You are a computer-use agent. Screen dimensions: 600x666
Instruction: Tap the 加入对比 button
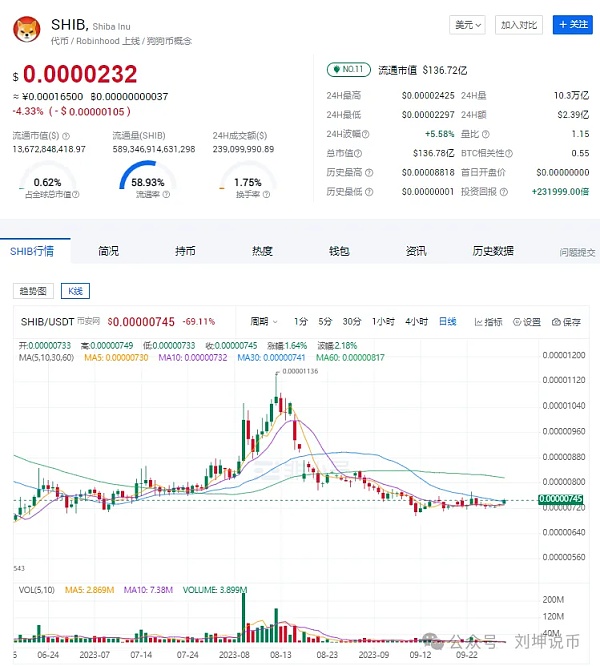[x=518, y=24]
